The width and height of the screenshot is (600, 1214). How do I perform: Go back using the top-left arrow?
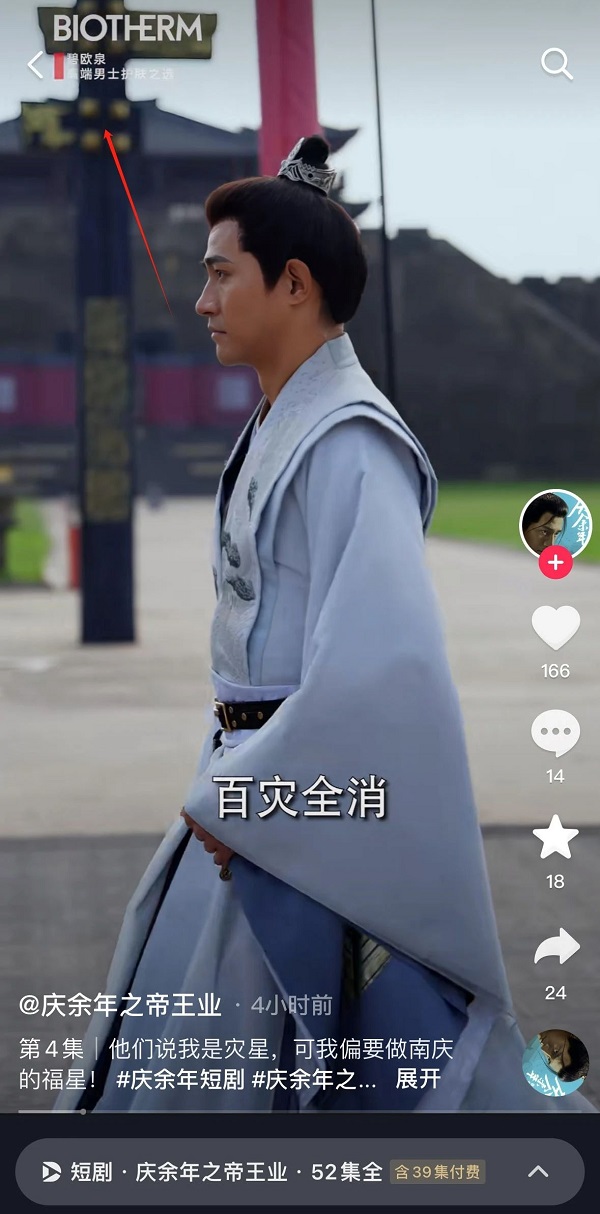click(36, 65)
